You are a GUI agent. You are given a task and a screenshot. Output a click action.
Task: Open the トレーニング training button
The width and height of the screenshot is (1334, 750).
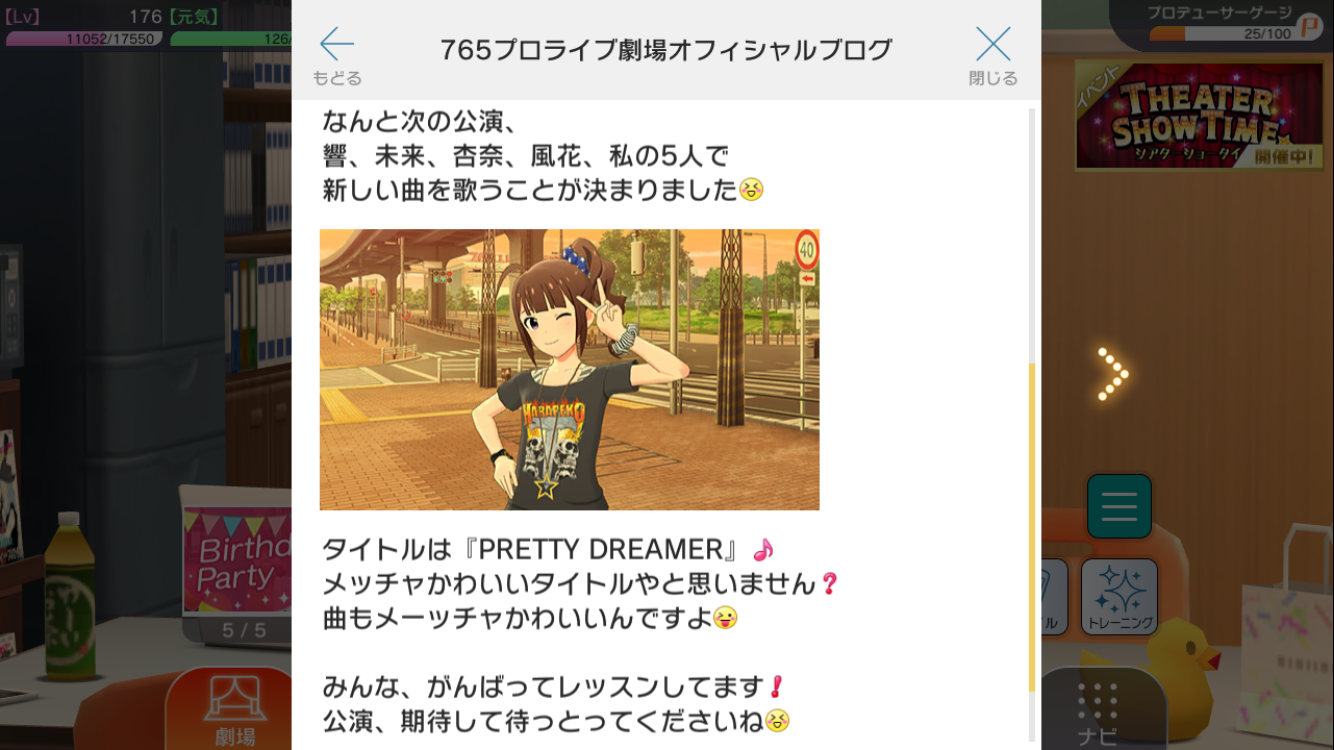(x=1118, y=597)
